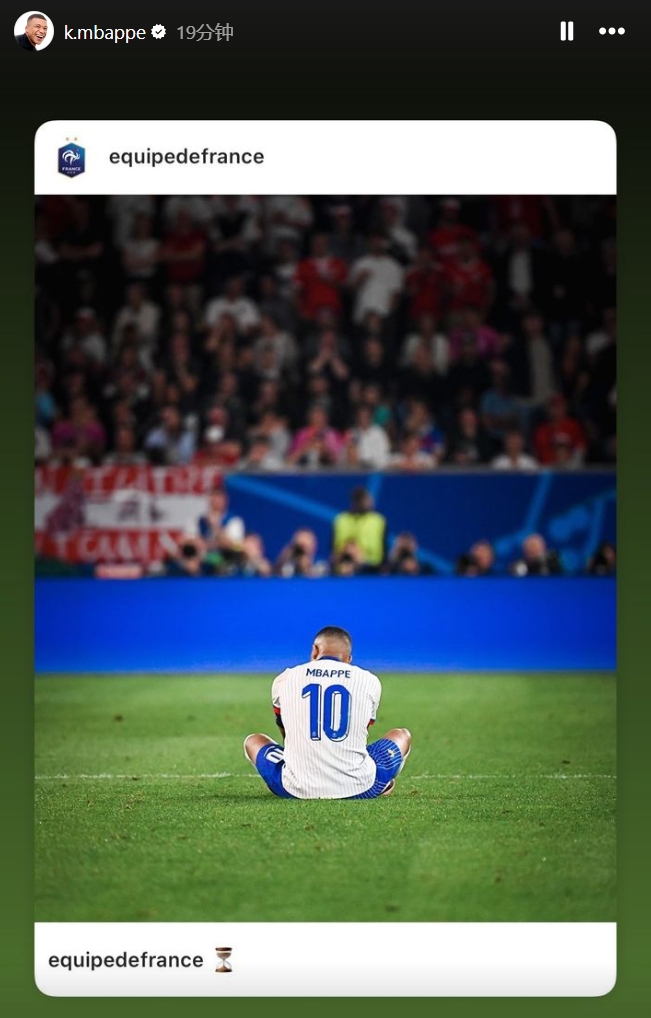Open k.mbappe's profile picture
This screenshot has width=651, height=1018.
coord(34,32)
